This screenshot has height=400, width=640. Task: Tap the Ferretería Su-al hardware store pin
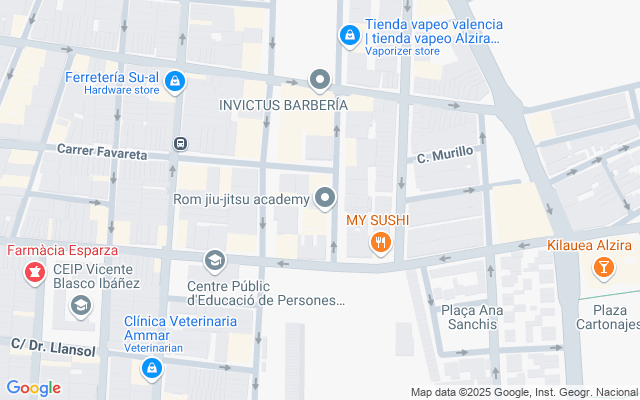175,81
